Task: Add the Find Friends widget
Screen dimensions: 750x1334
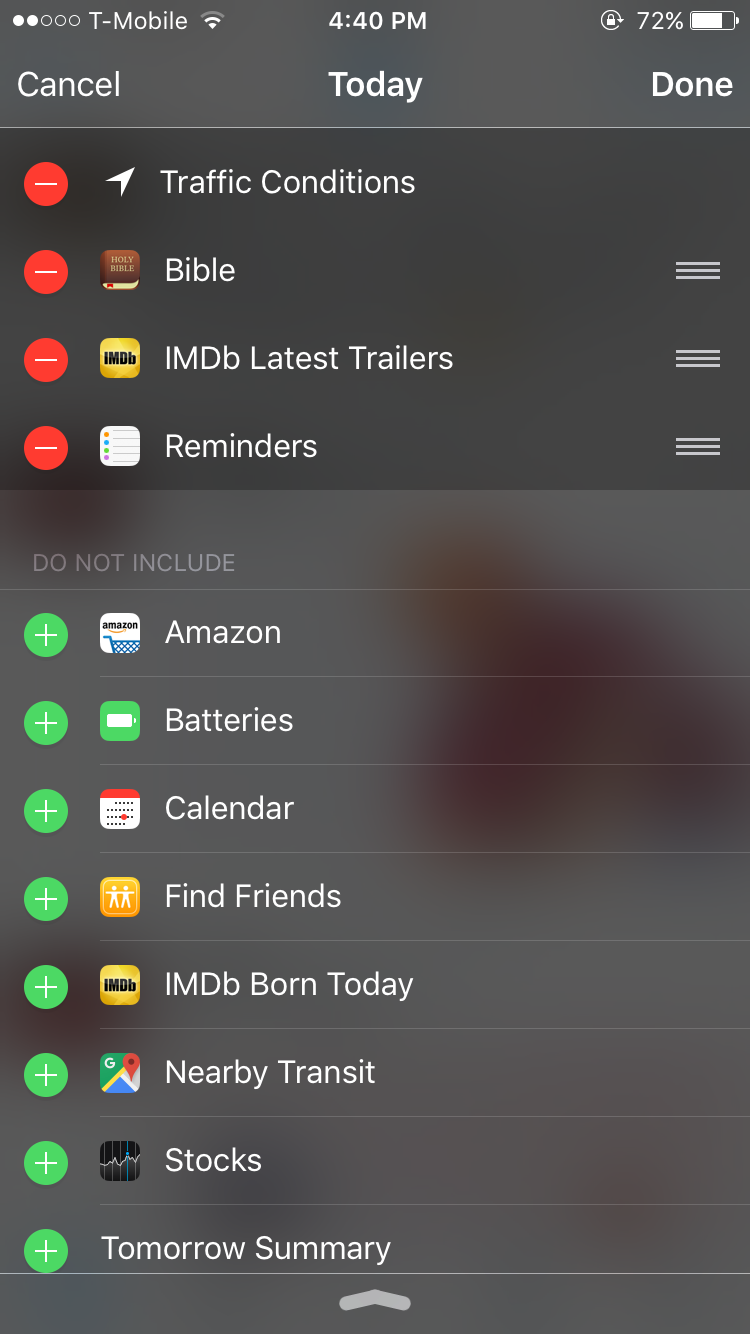Action: click(46, 898)
